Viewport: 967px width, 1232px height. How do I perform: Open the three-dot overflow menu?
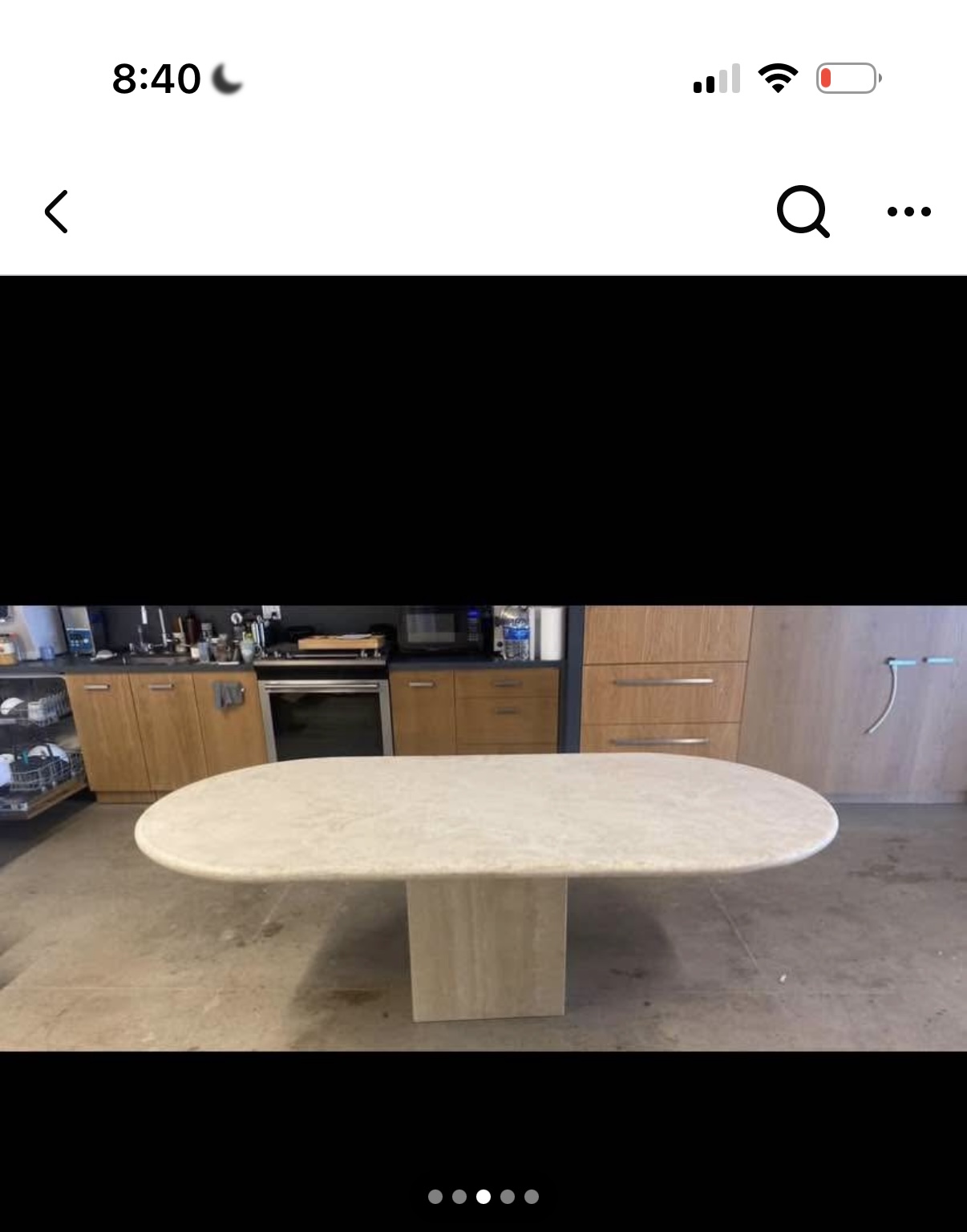pyautogui.click(x=908, y=212)
